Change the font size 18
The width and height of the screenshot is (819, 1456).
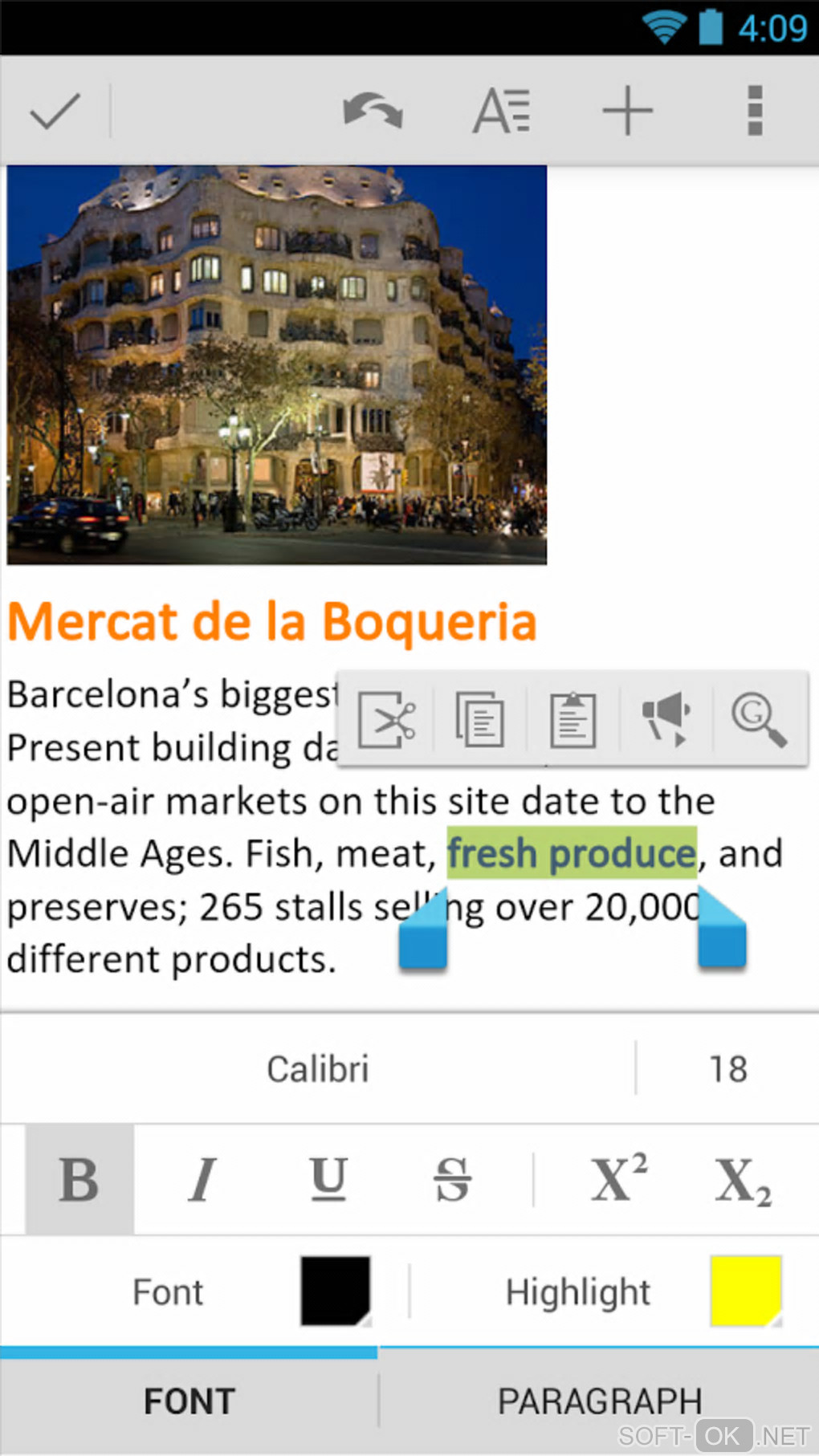tap(728, 1069)
